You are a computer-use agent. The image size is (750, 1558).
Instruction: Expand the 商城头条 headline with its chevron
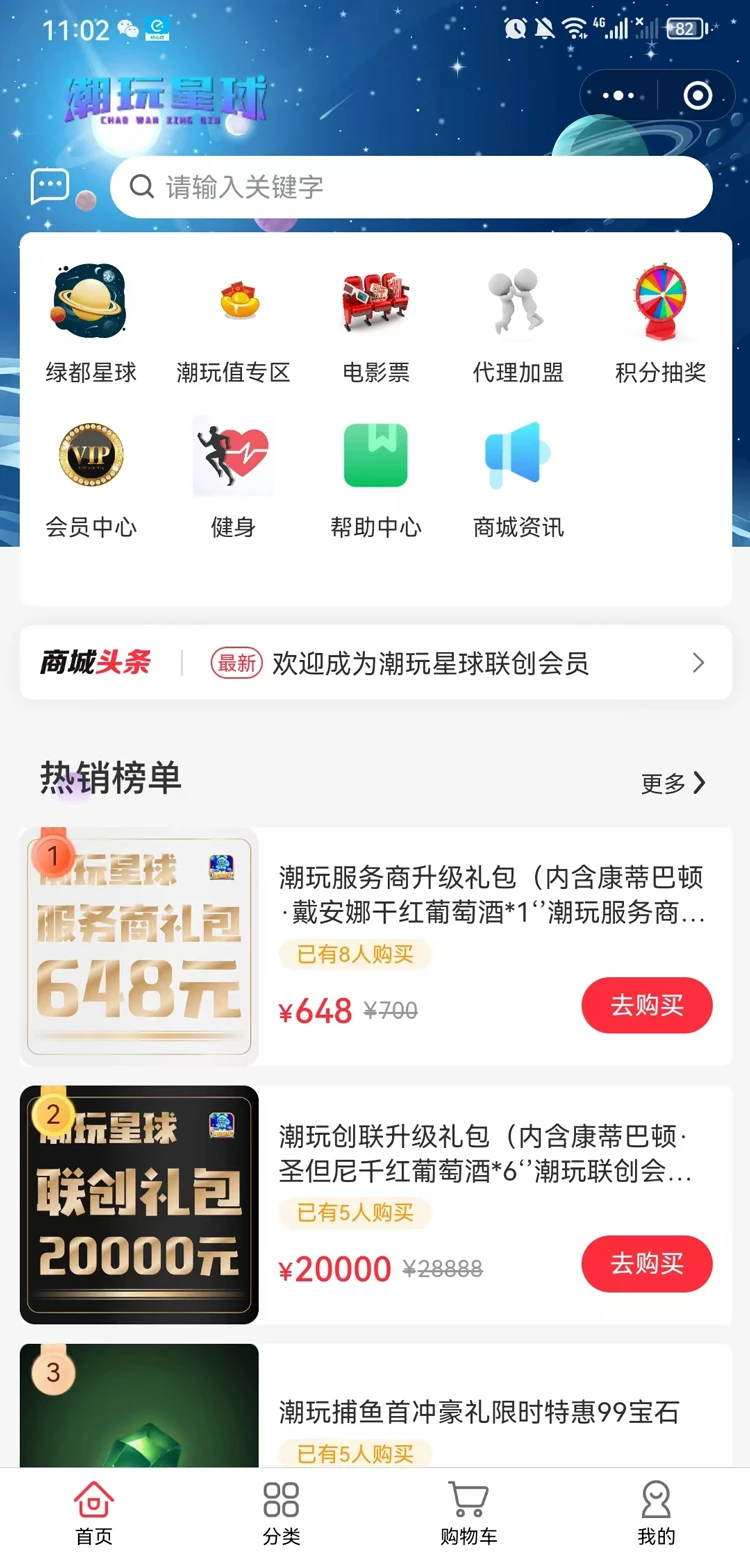pos(699,663)
